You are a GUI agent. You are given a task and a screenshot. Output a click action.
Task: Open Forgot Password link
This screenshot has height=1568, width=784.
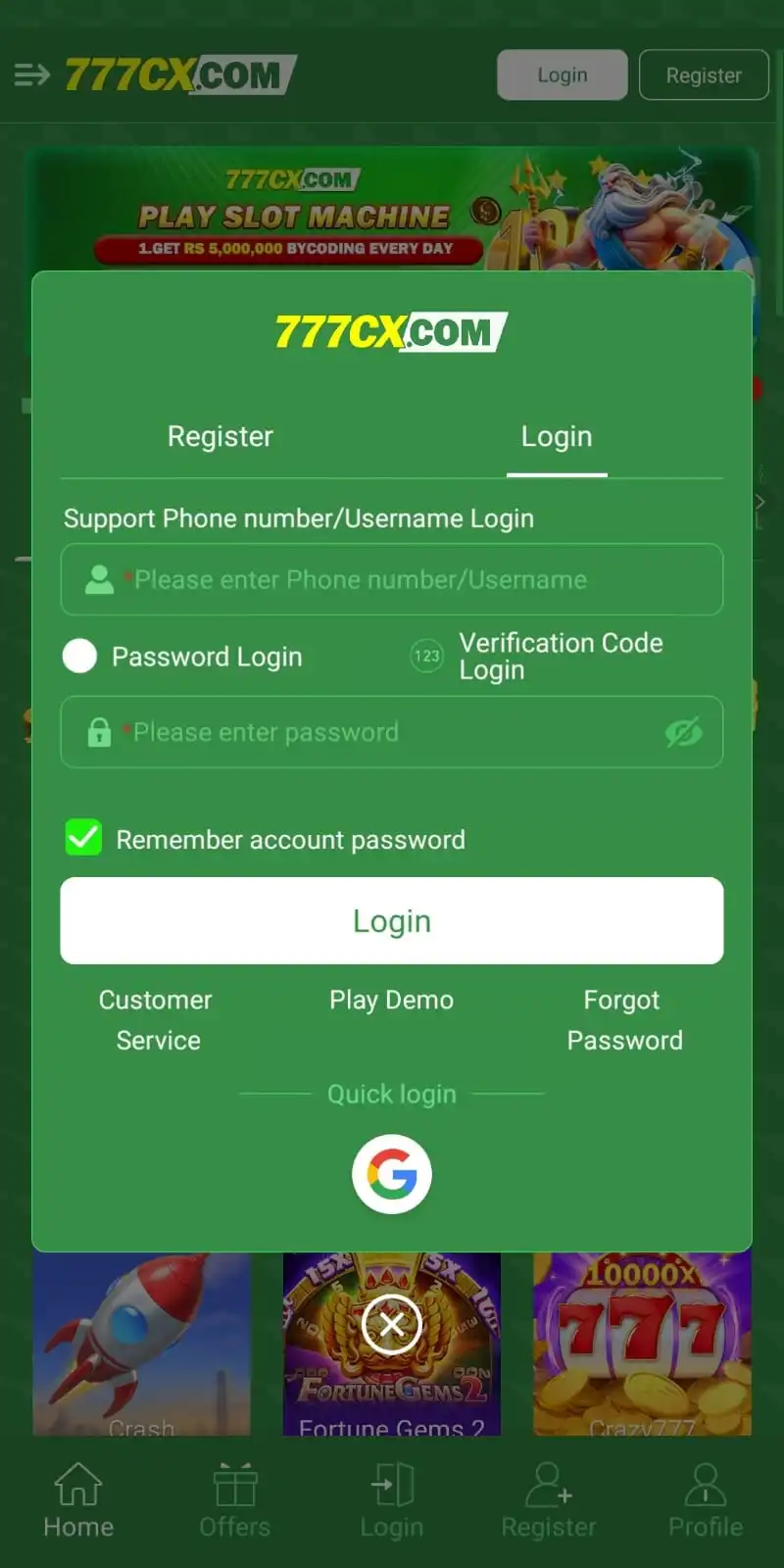coord(624,1020)
